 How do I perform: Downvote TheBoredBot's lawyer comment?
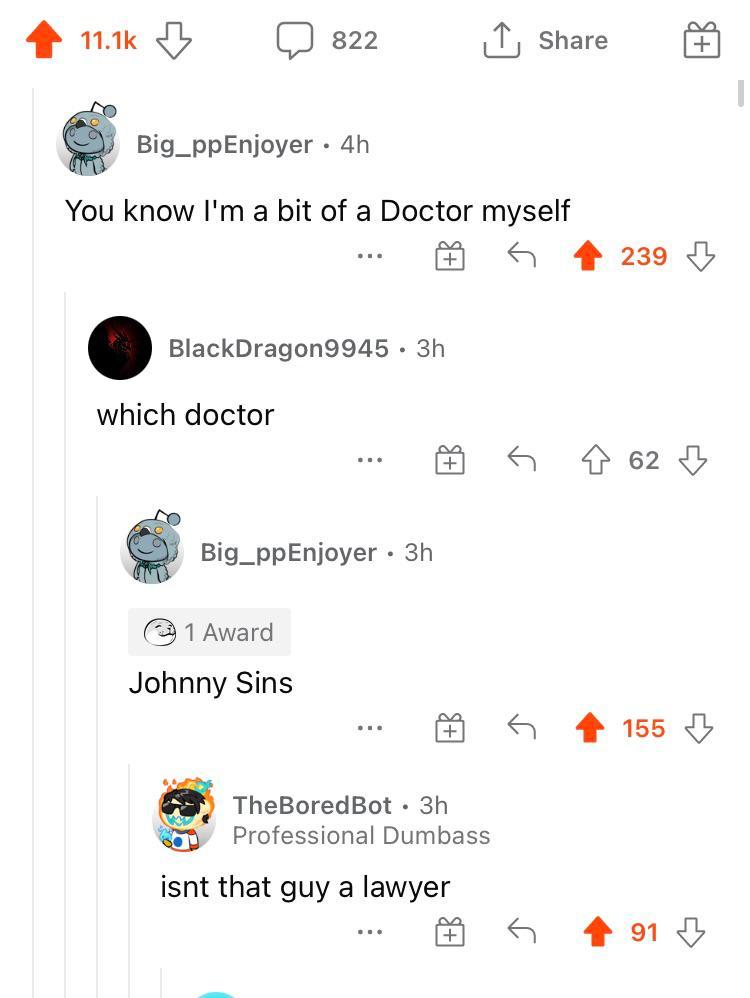point(690,931)
